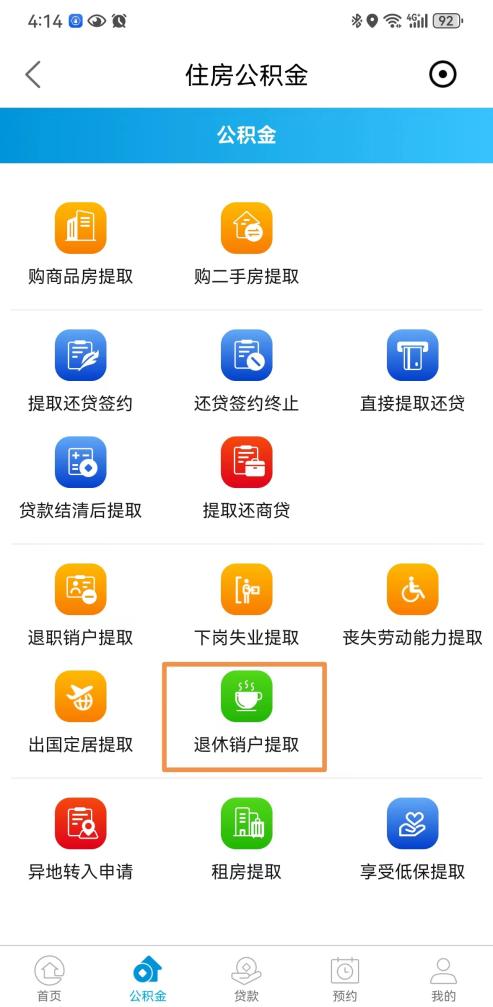Select 提取还贷签约
Screen dimensions: 493x1007
(x=80, y=371)
